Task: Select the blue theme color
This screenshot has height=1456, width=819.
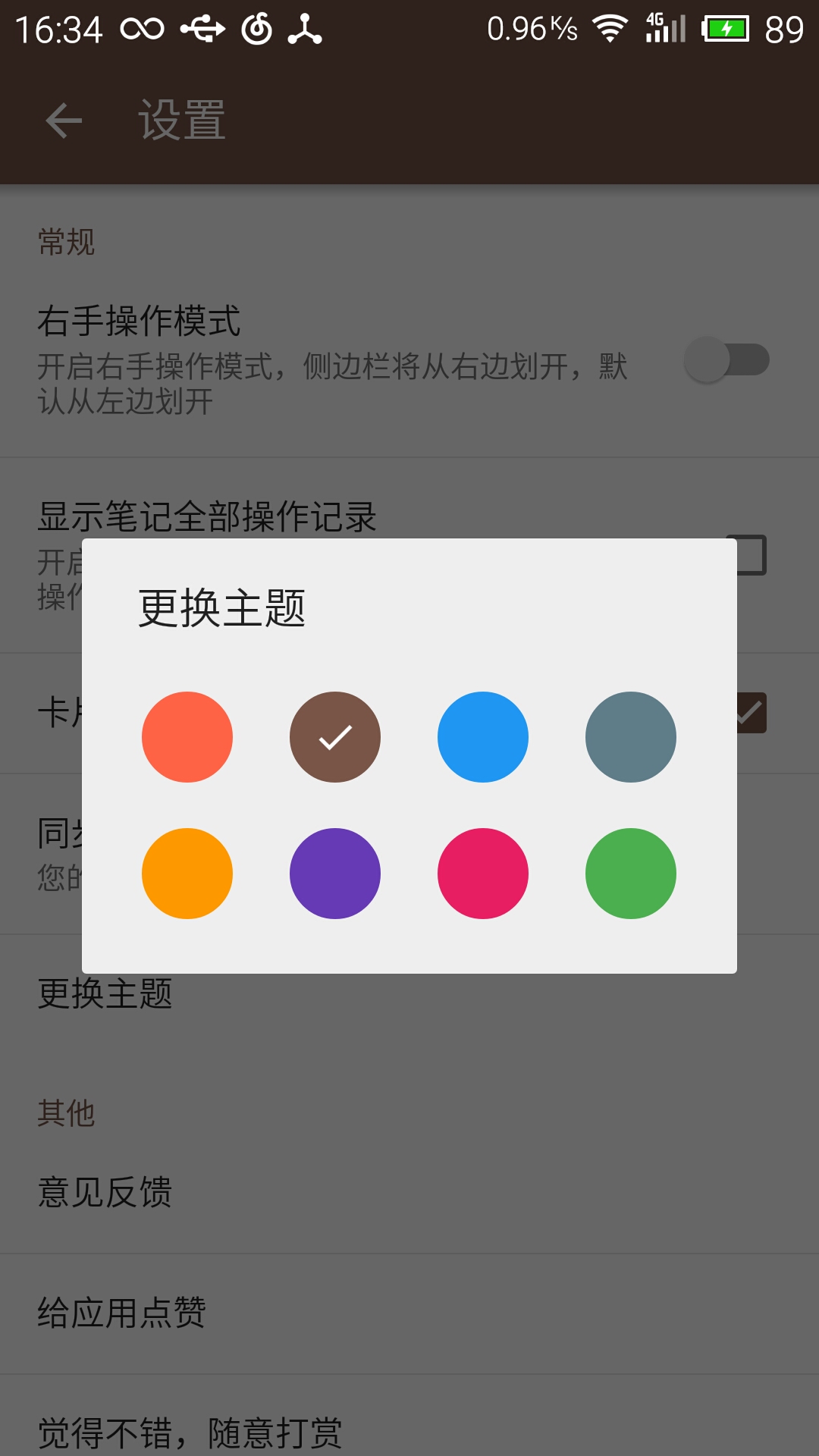Action: (x=482, y=736)
